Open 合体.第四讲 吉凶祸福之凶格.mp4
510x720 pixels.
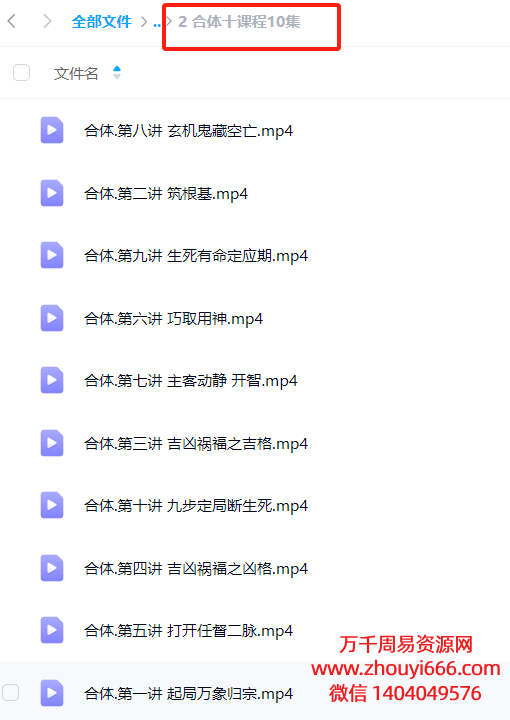[x=196, y=568]
